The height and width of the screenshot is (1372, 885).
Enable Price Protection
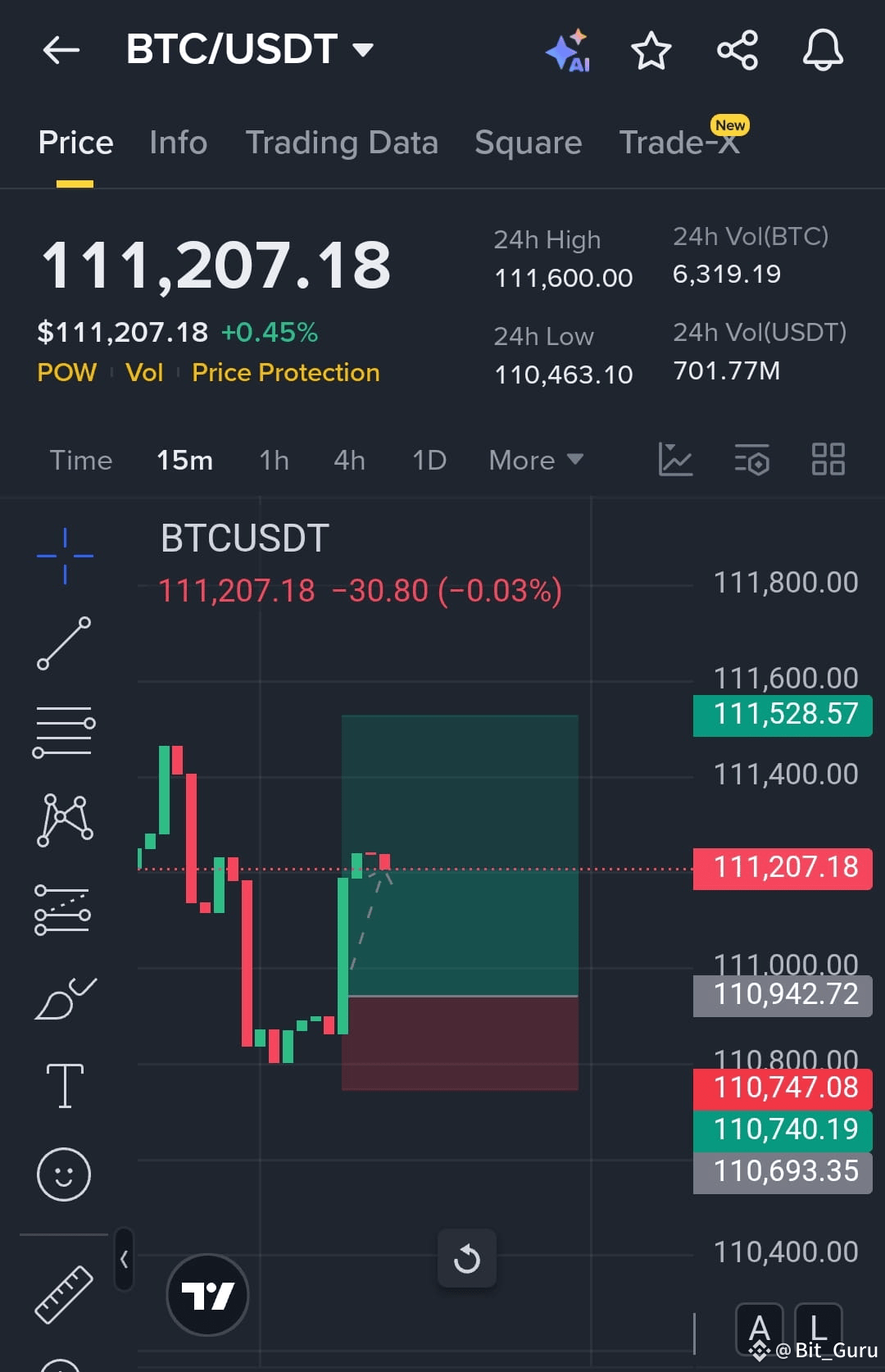click(285, 372)
